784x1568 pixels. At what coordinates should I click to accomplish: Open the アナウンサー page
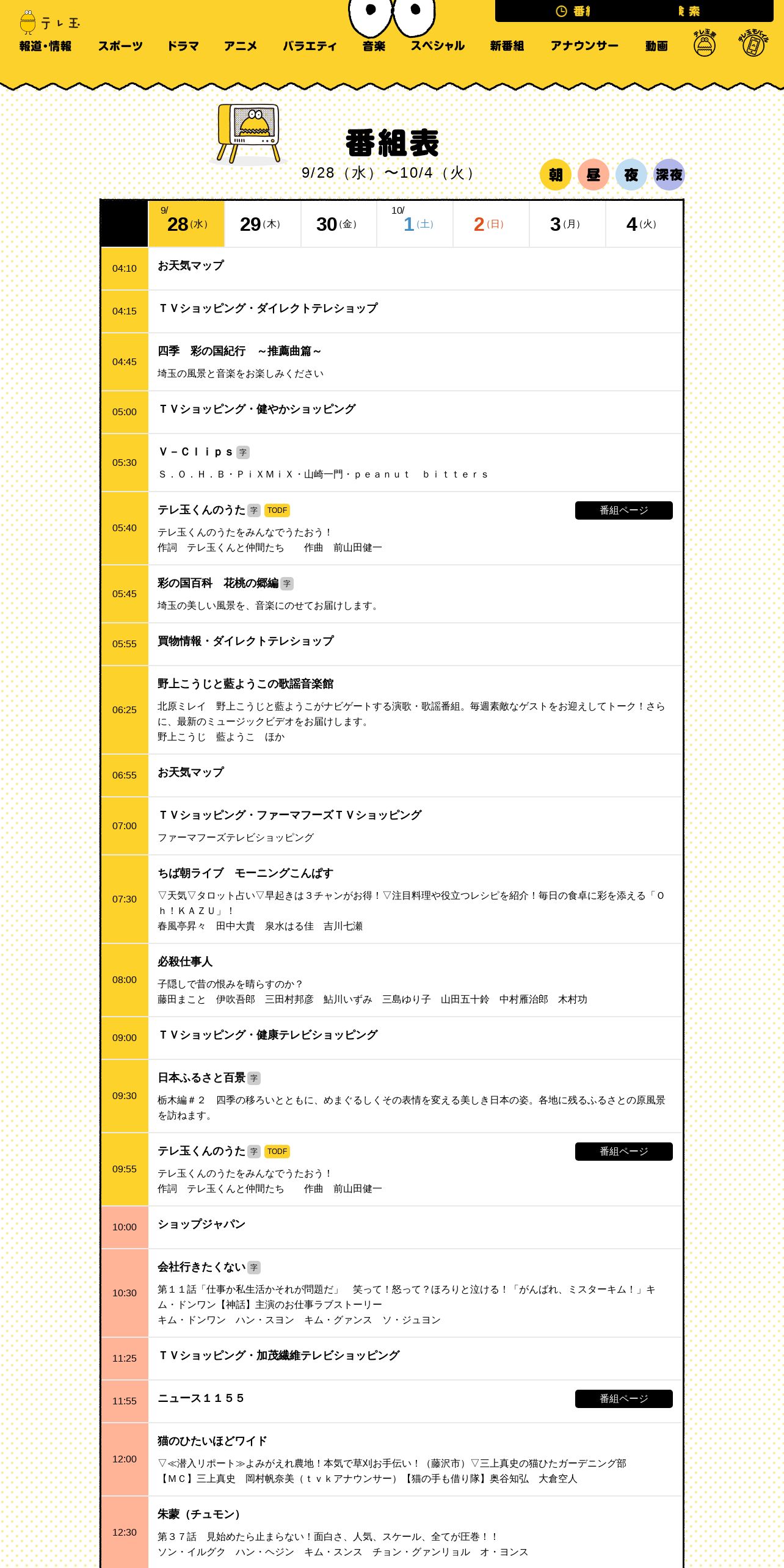point(584,46)
